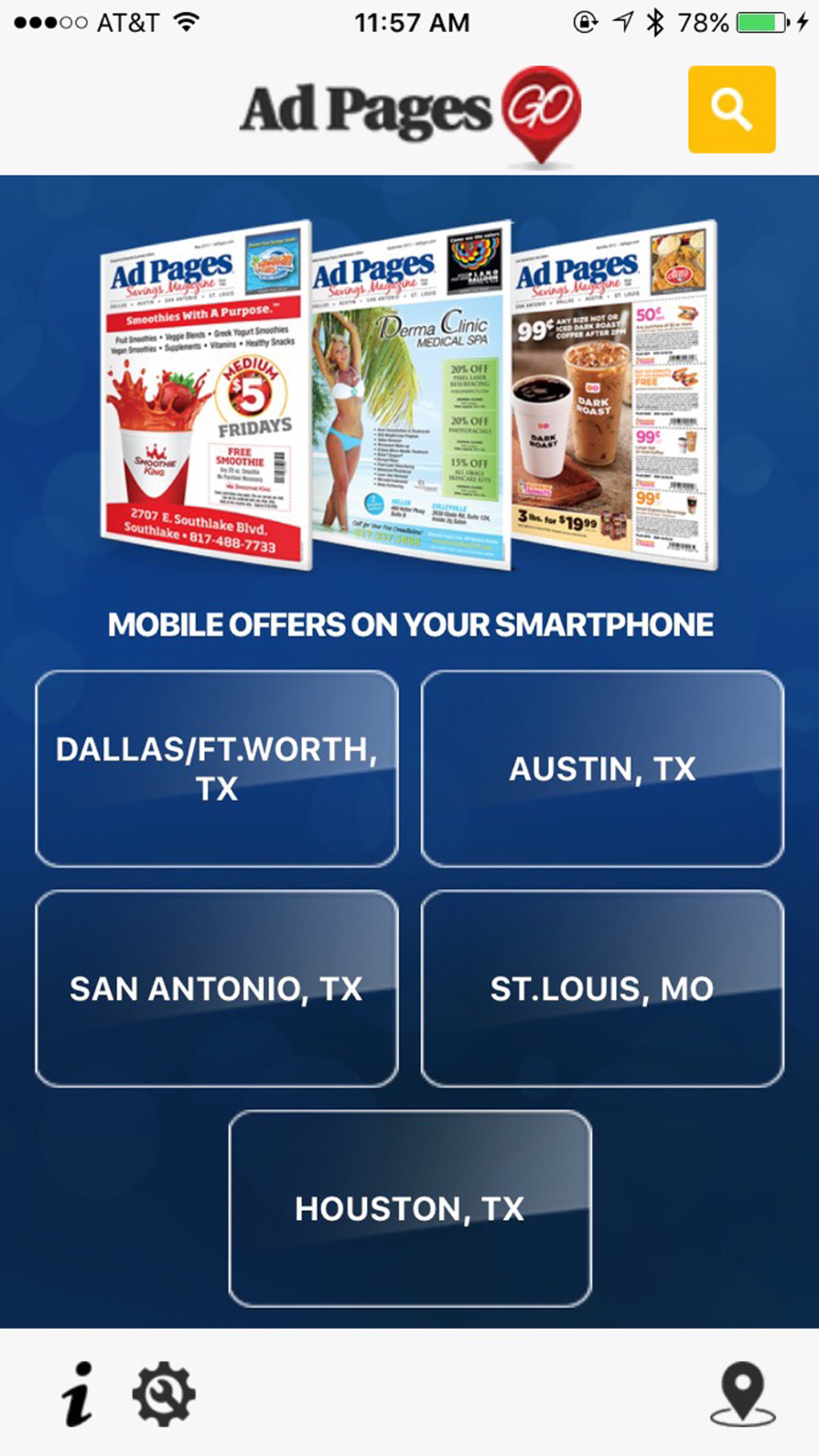Tap the map location pin icon
Image resolution: width=819 pixels, height=1456 pixels.
click(x=743, y=1393)
